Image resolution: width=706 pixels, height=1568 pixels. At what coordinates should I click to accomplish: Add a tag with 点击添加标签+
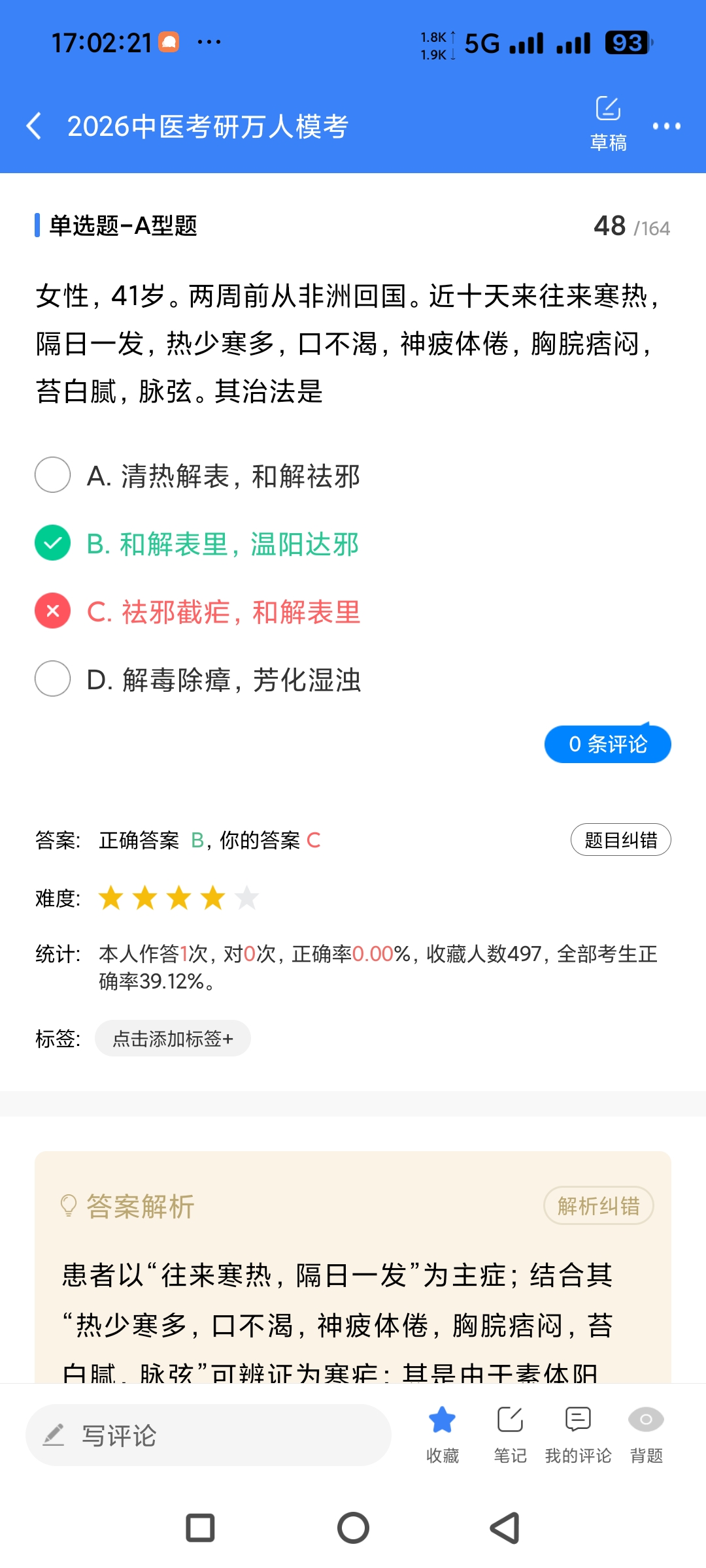[x=173, y=1038]
